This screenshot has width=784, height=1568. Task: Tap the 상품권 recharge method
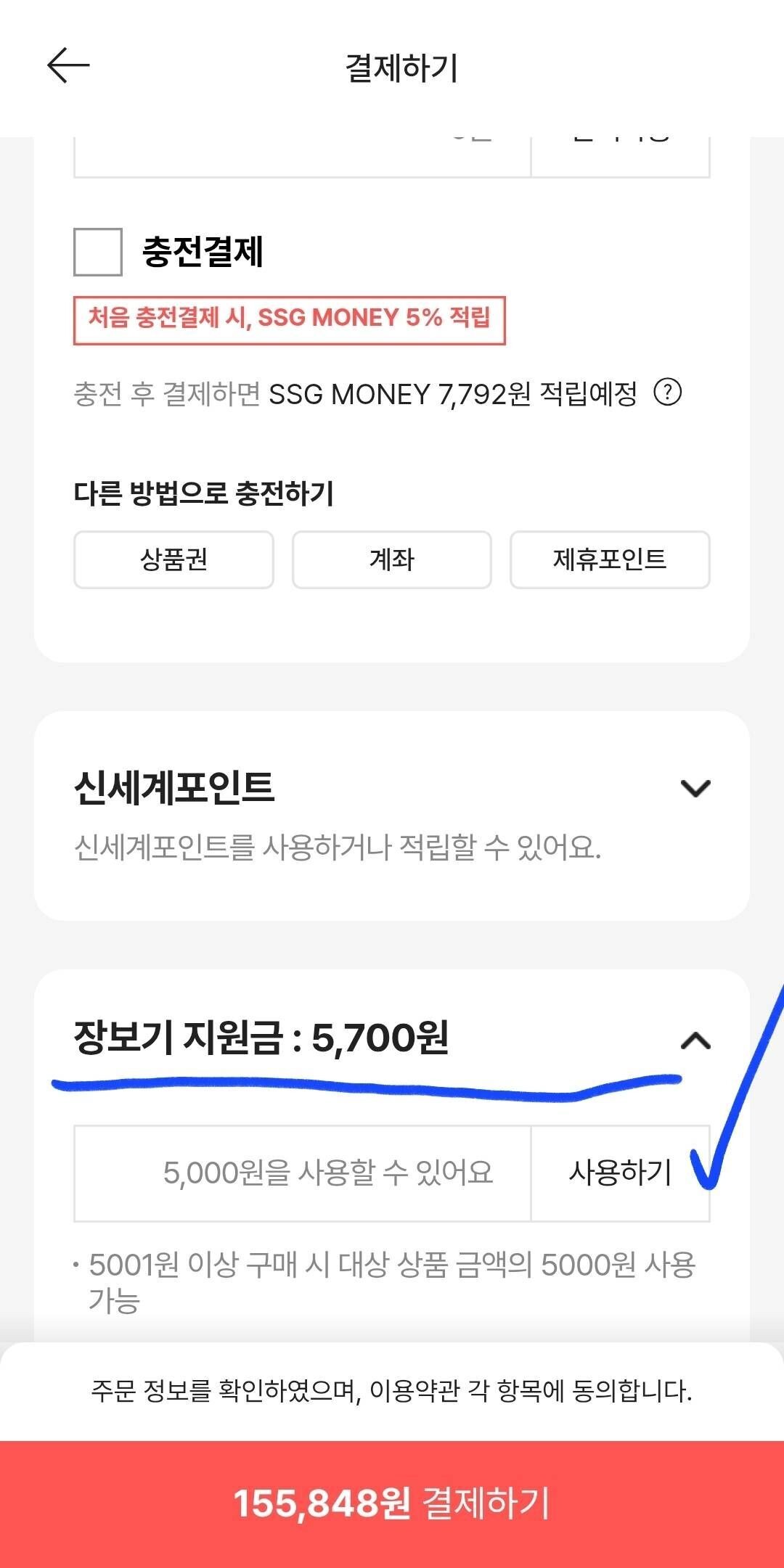[x=173, y=559]
